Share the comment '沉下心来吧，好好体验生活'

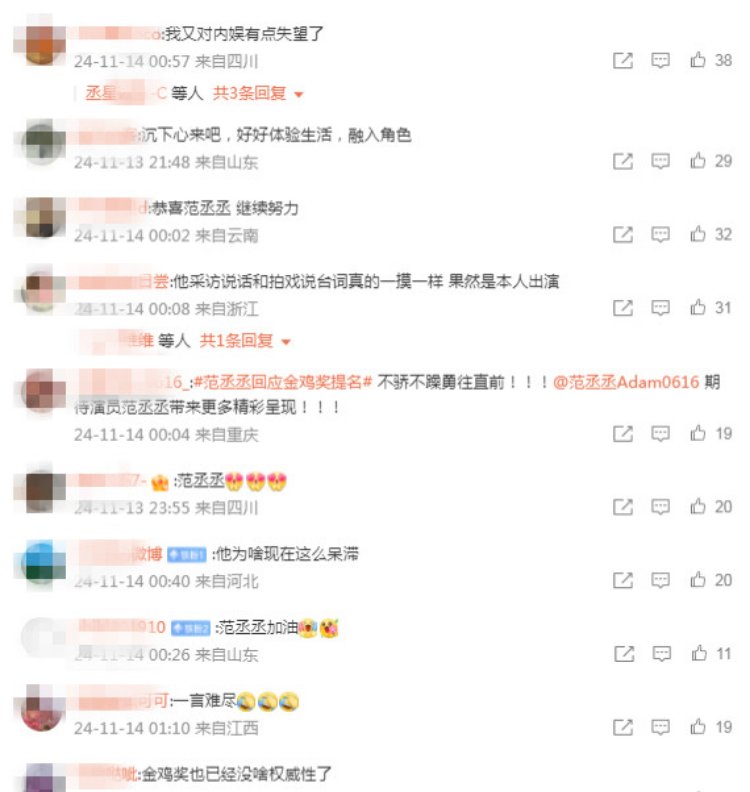point(623,160)
